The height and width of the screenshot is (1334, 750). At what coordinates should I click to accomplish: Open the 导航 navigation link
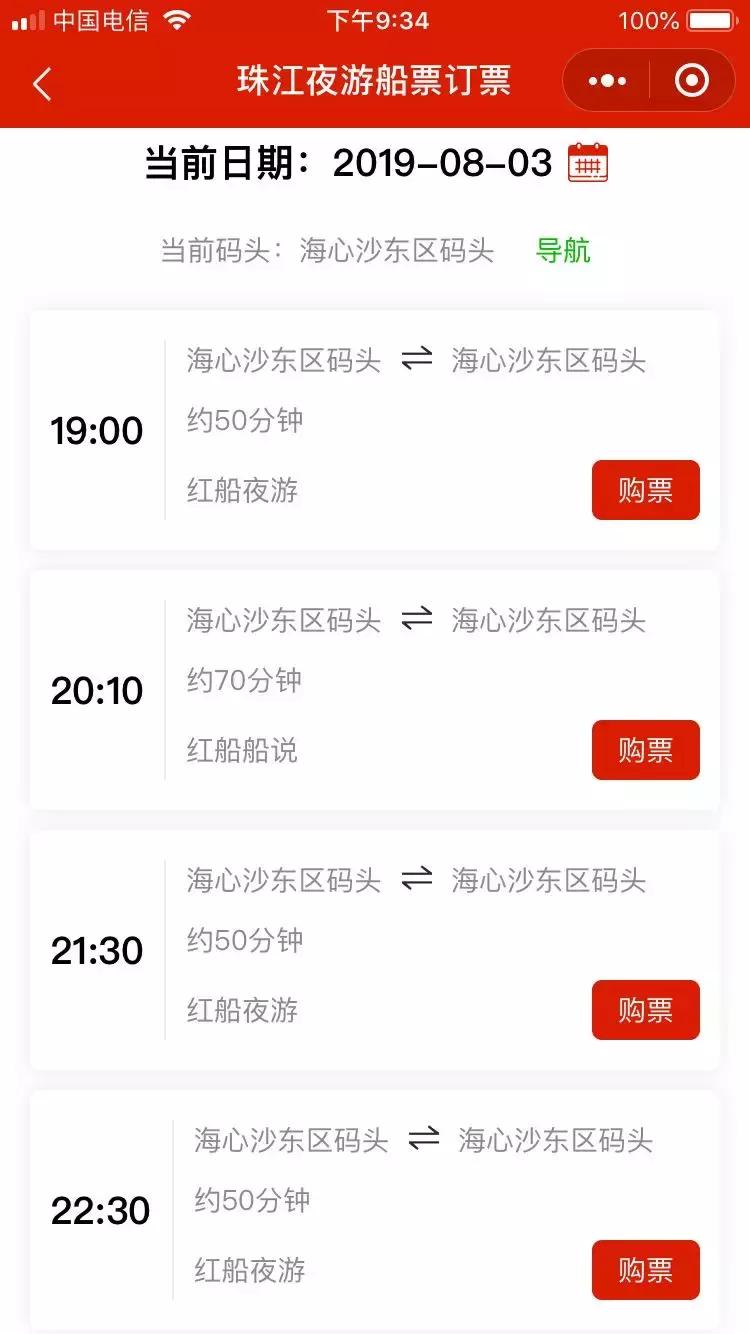(564, 252)
